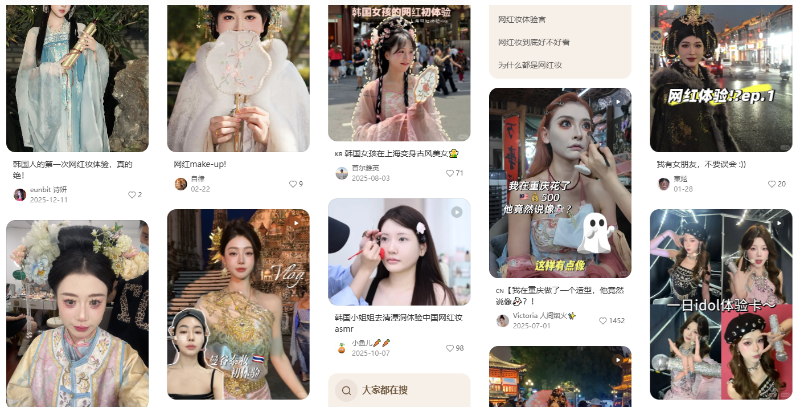
Task: Like the 网红make-up! post
Action: (292, 184)
